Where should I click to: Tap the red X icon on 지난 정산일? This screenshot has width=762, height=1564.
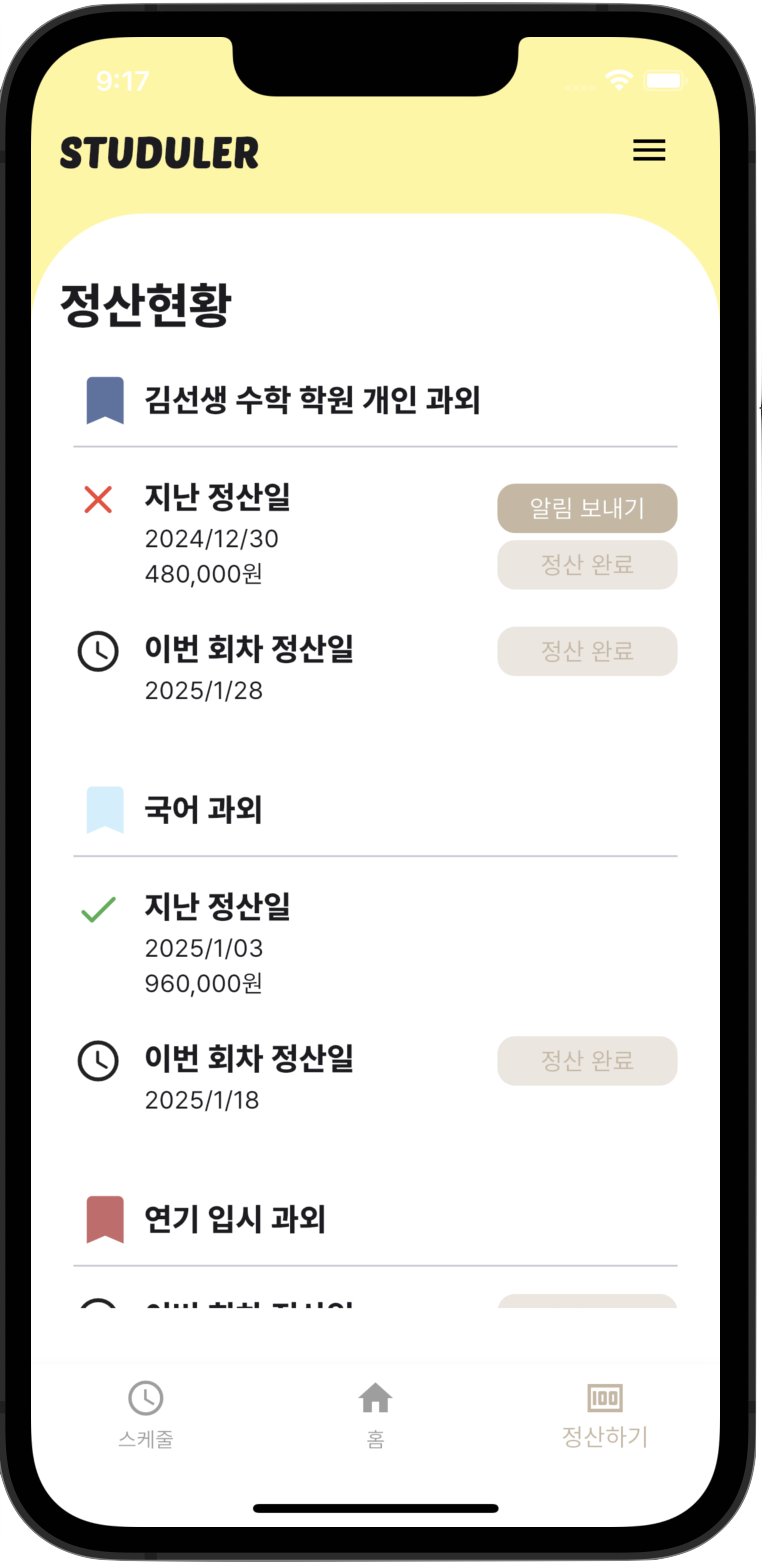point(98,499)
